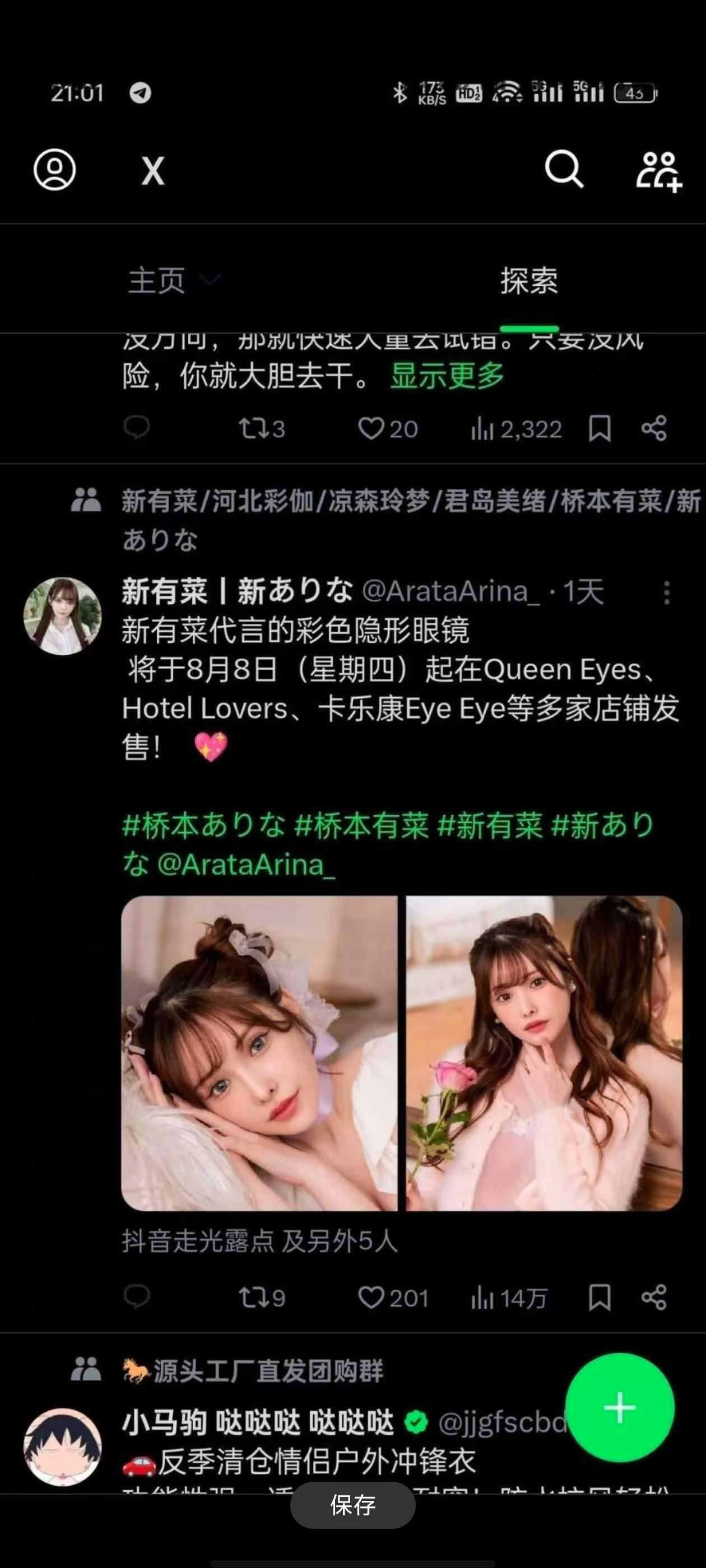Open 新有菜's profile avatar
706x1568 pixels.
pos(62,616)
